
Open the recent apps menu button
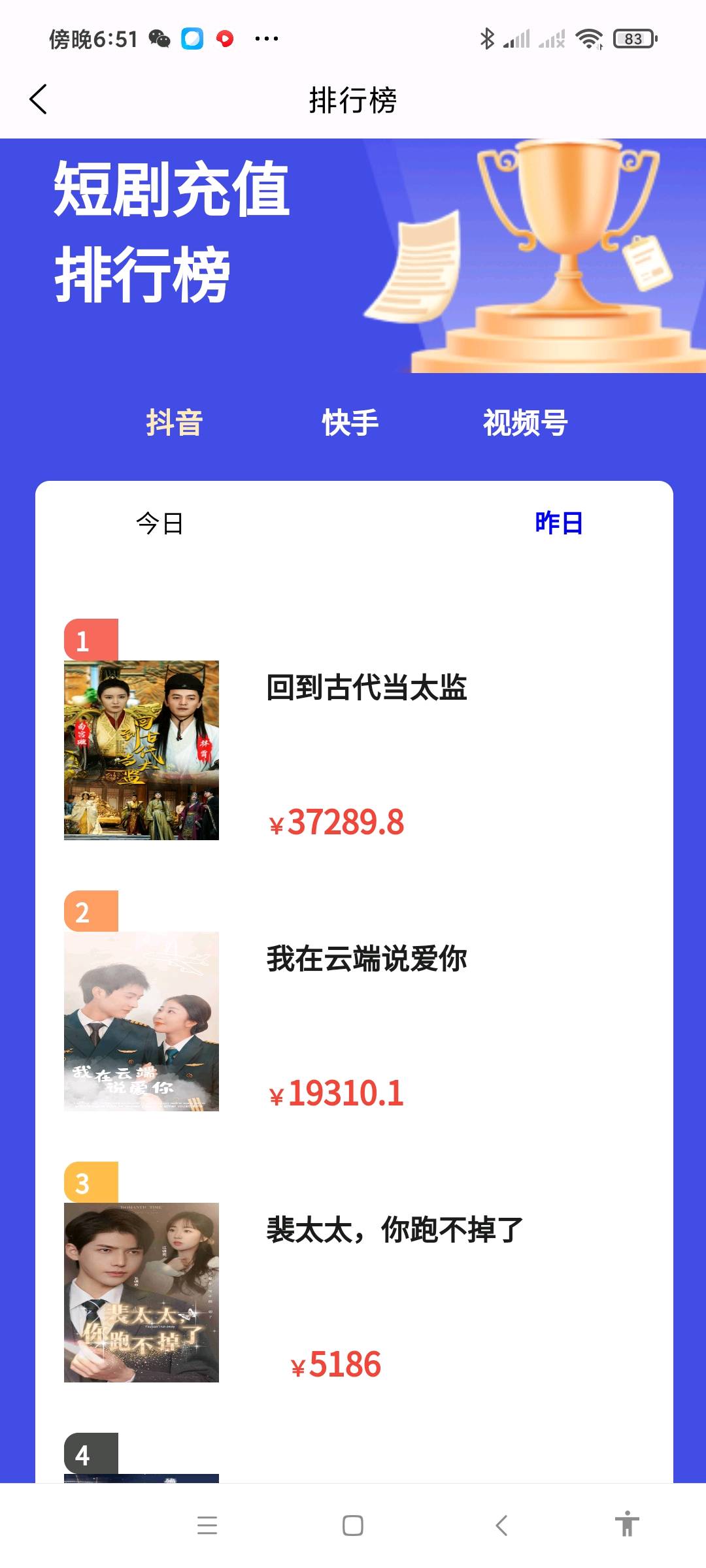pyautogui.click(x=207, y=1526)
